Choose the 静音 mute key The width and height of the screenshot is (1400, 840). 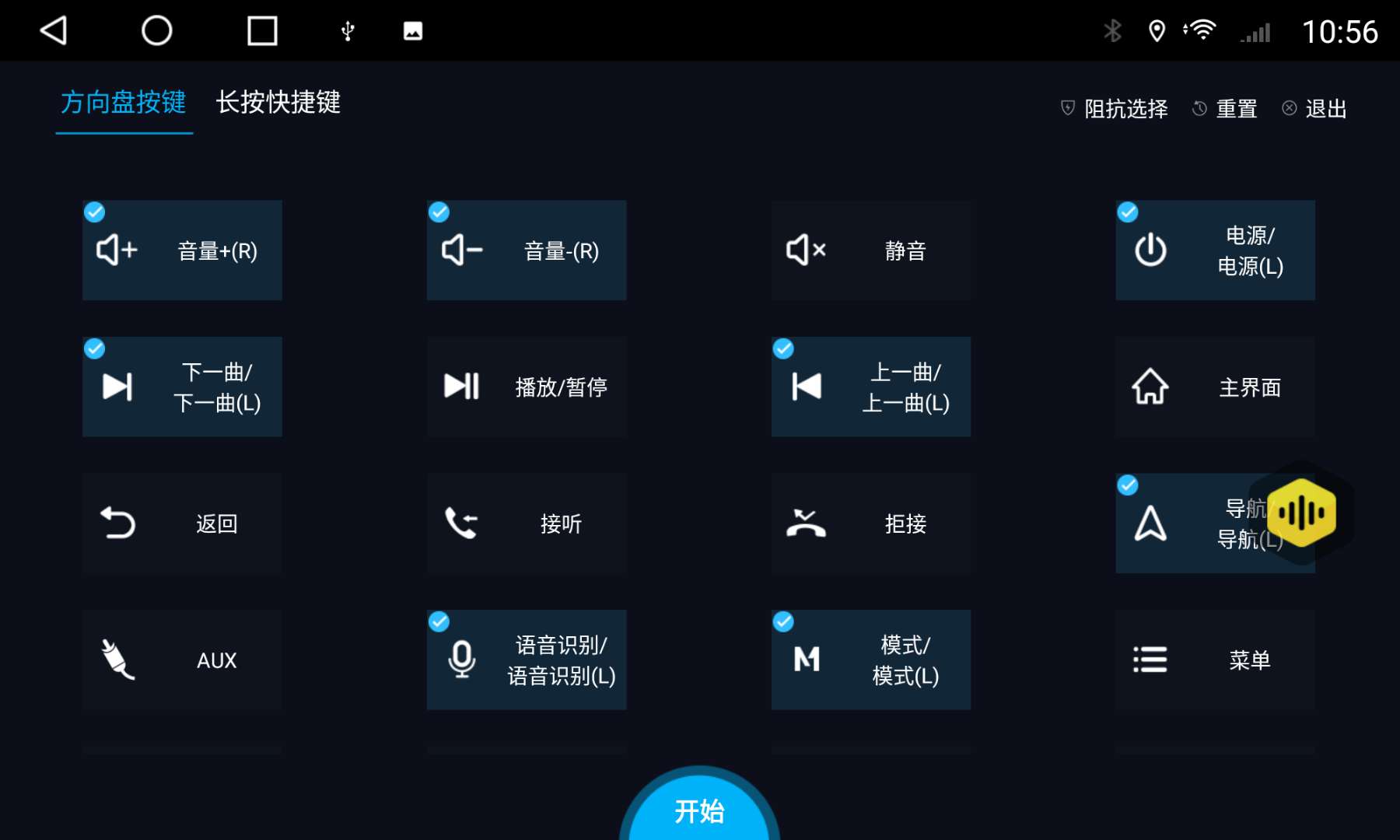pyautogui.click(x=871, y=250)
